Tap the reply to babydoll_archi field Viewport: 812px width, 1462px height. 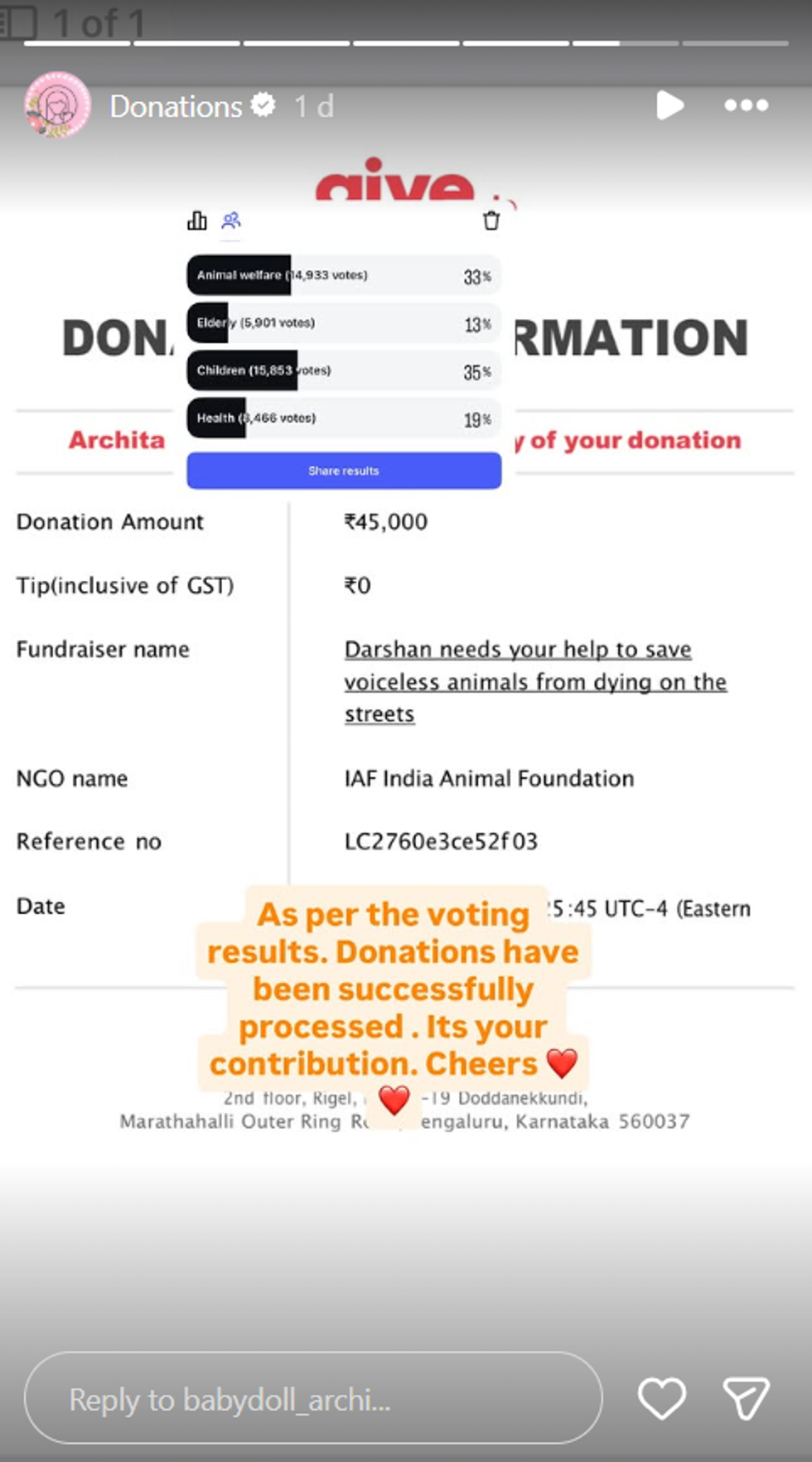tap(312, 1399)
